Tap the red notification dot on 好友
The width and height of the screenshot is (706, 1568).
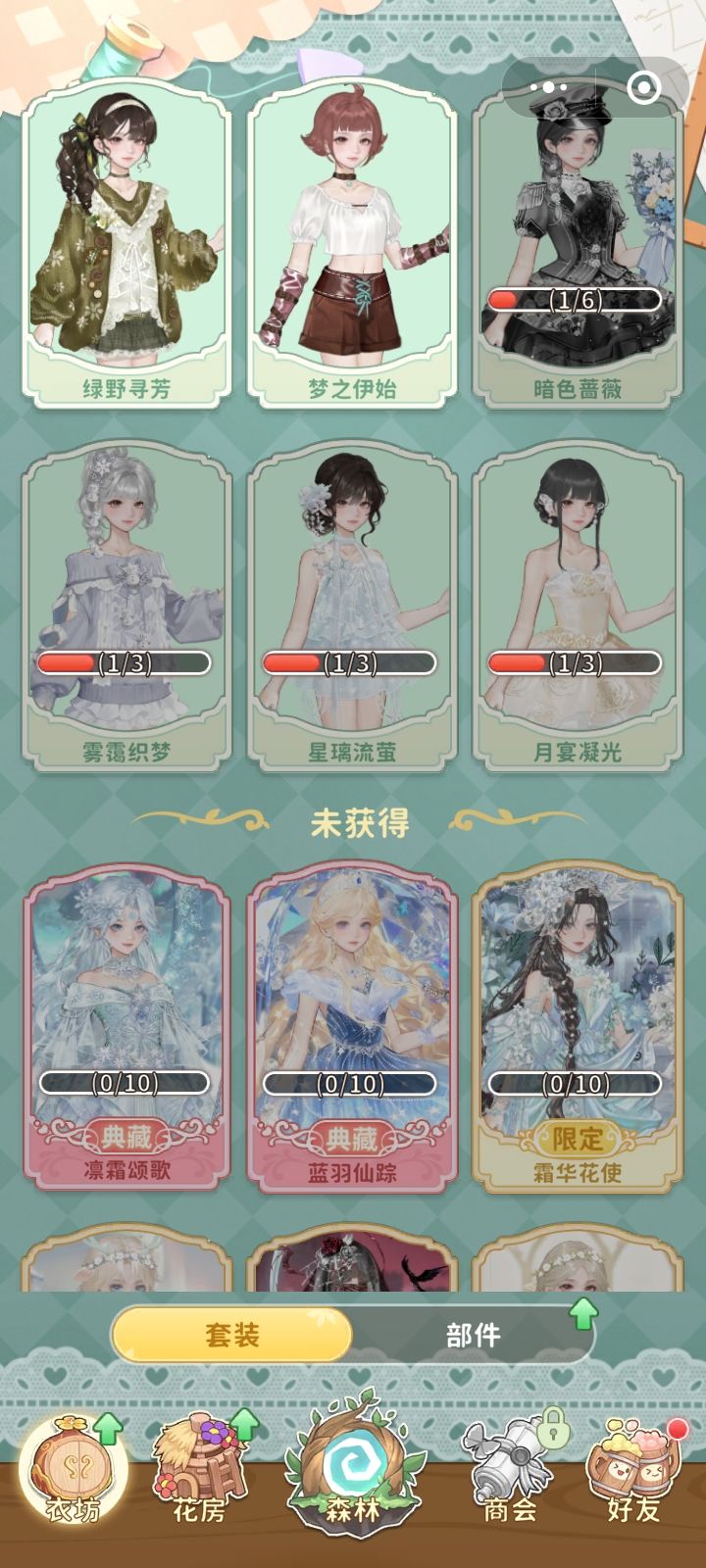(677, 1429)
